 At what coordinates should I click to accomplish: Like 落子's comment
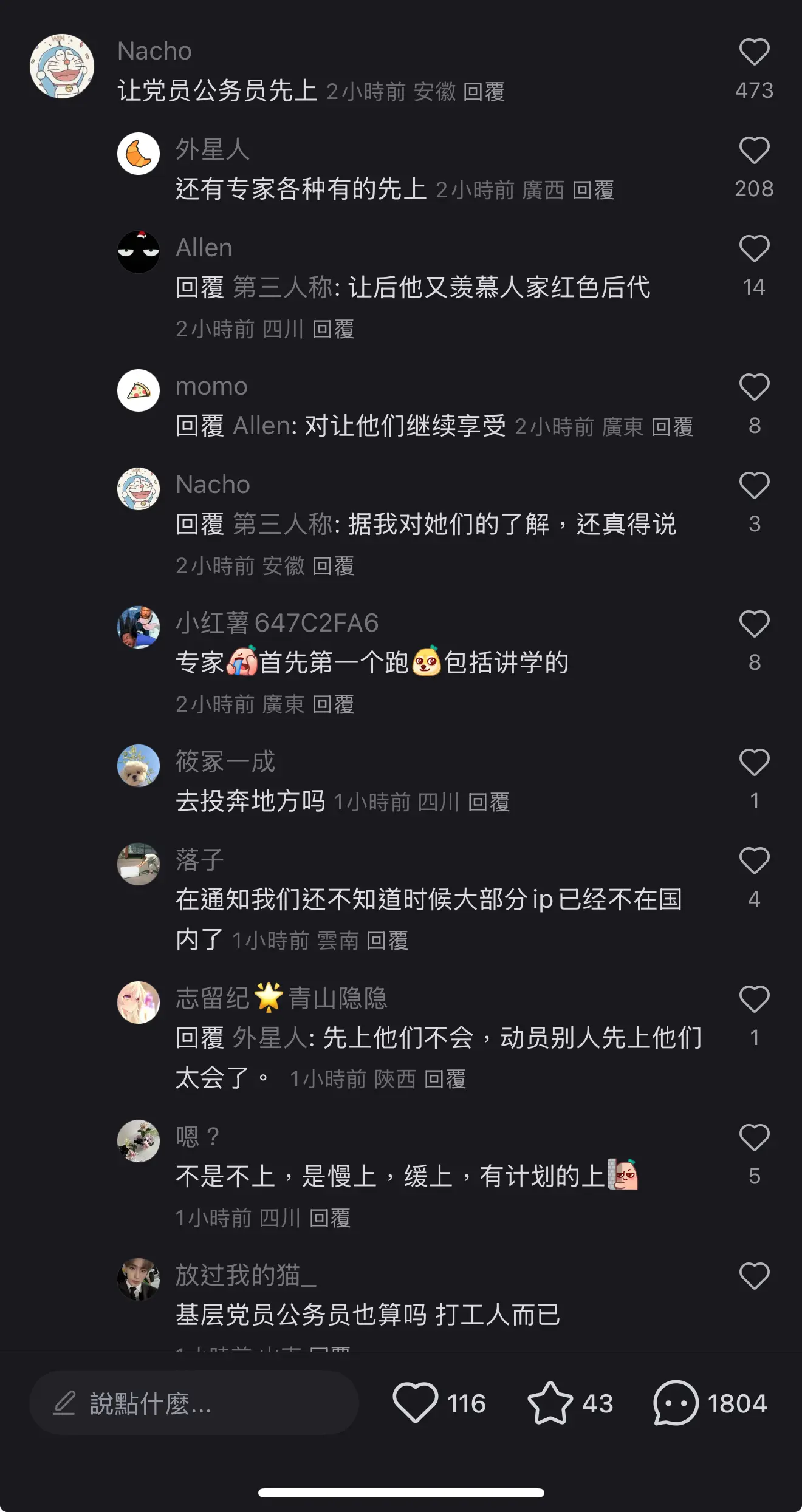[754, 861]
